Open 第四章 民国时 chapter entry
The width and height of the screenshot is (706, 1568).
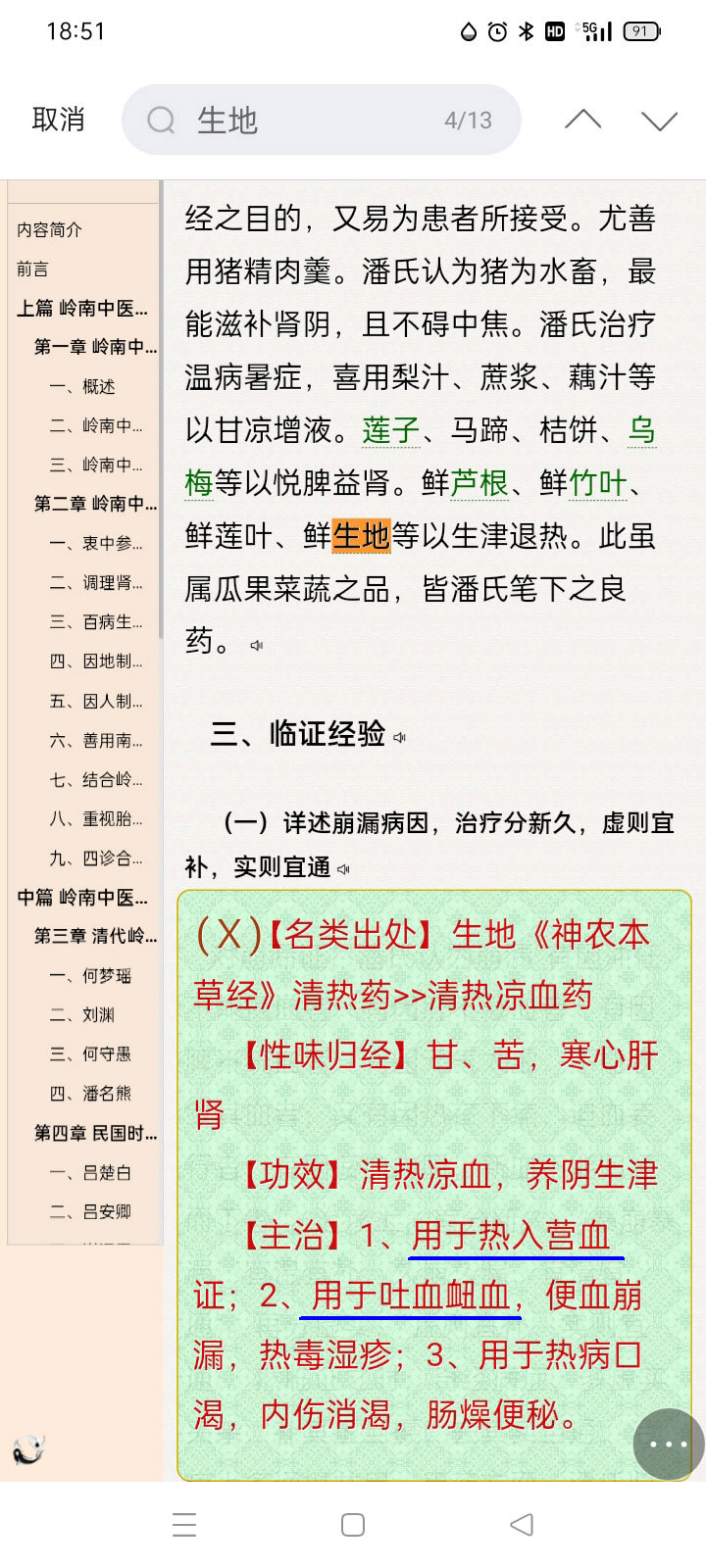(95, 1133)
